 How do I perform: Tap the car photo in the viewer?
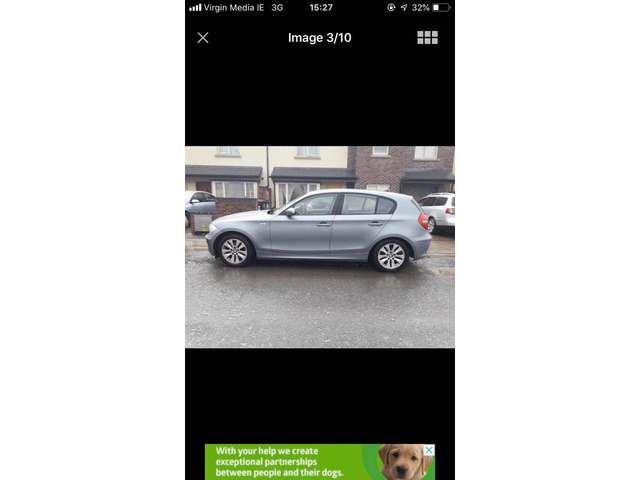click(320, 247)
